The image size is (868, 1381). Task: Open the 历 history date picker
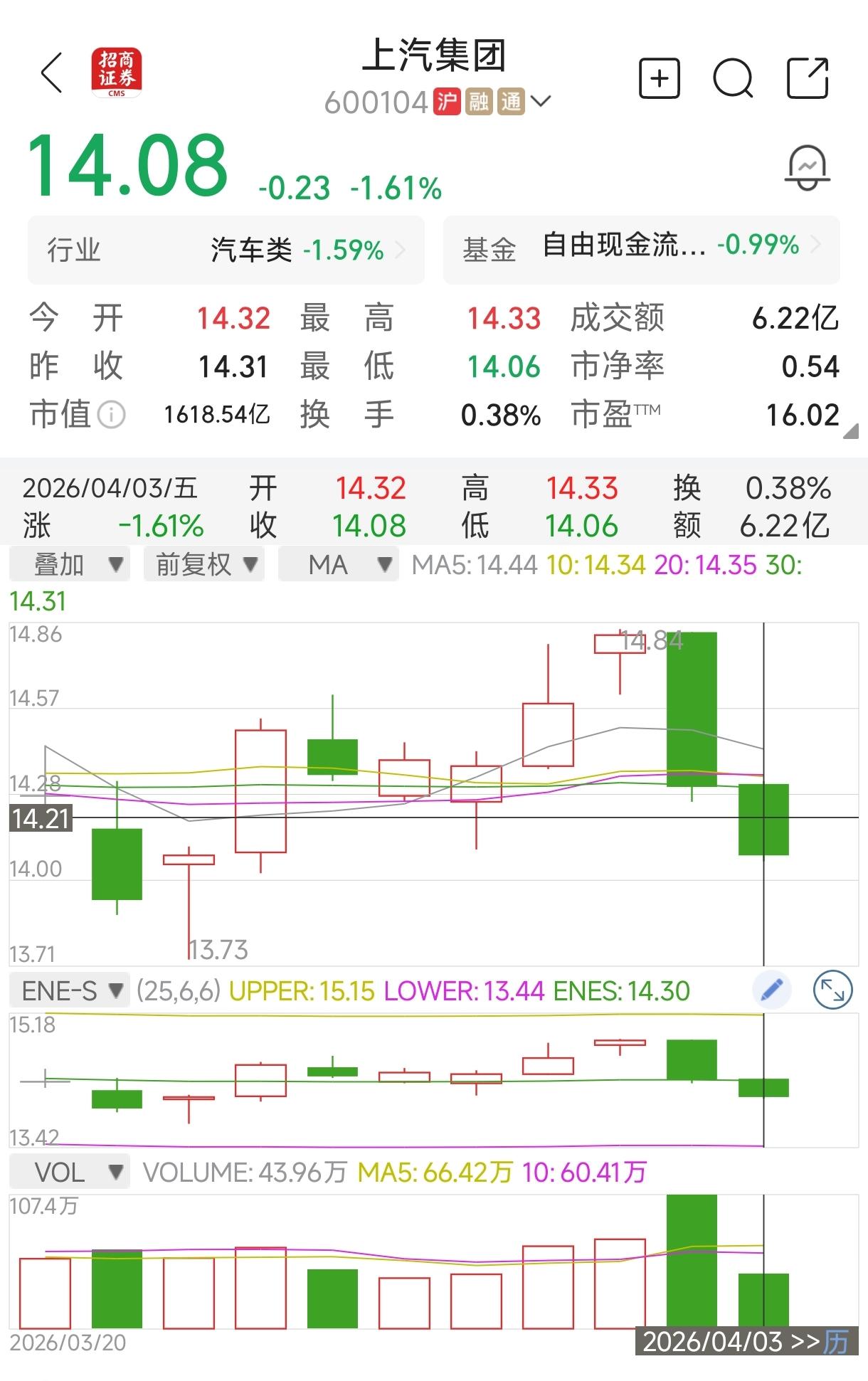[x=836, y=1342]
